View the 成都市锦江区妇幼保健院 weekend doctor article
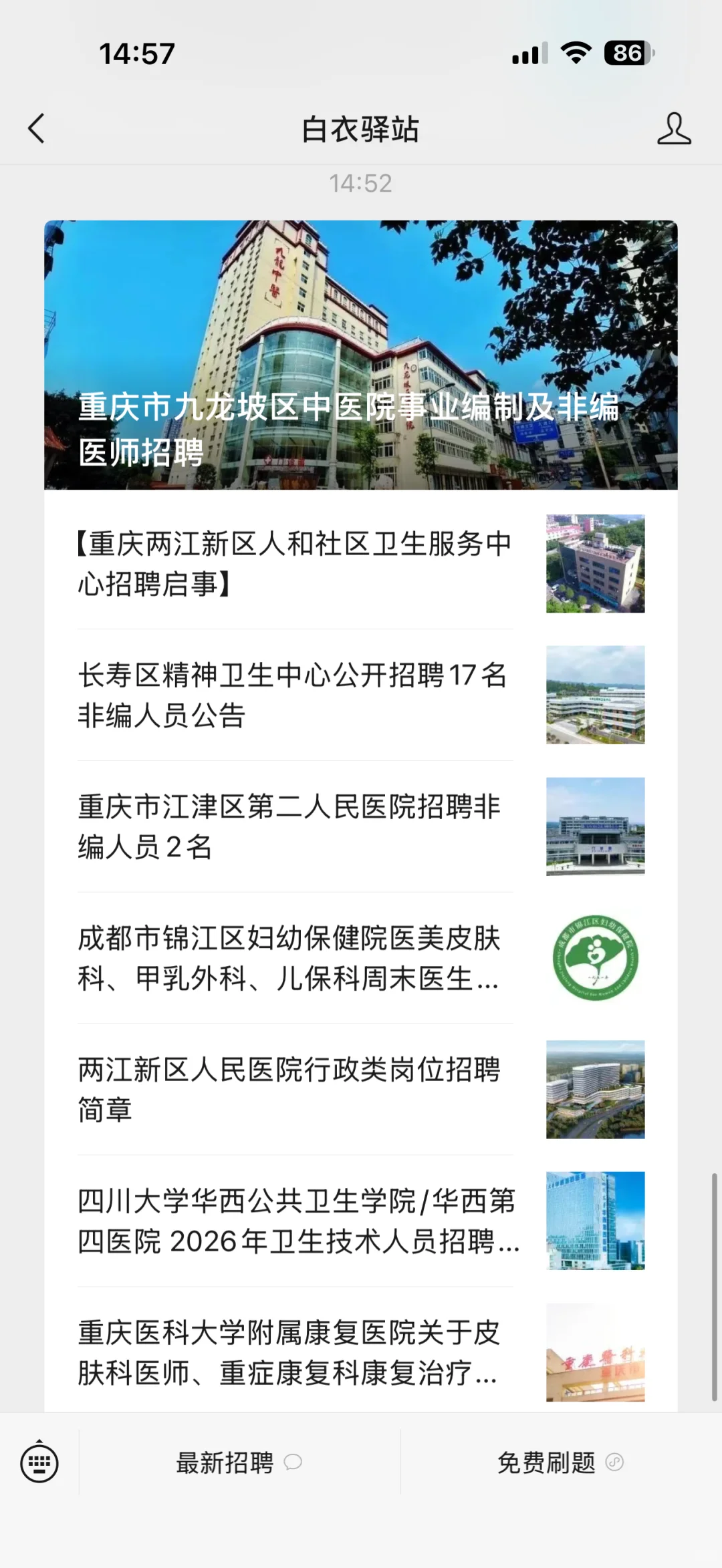 coord(295,958)
